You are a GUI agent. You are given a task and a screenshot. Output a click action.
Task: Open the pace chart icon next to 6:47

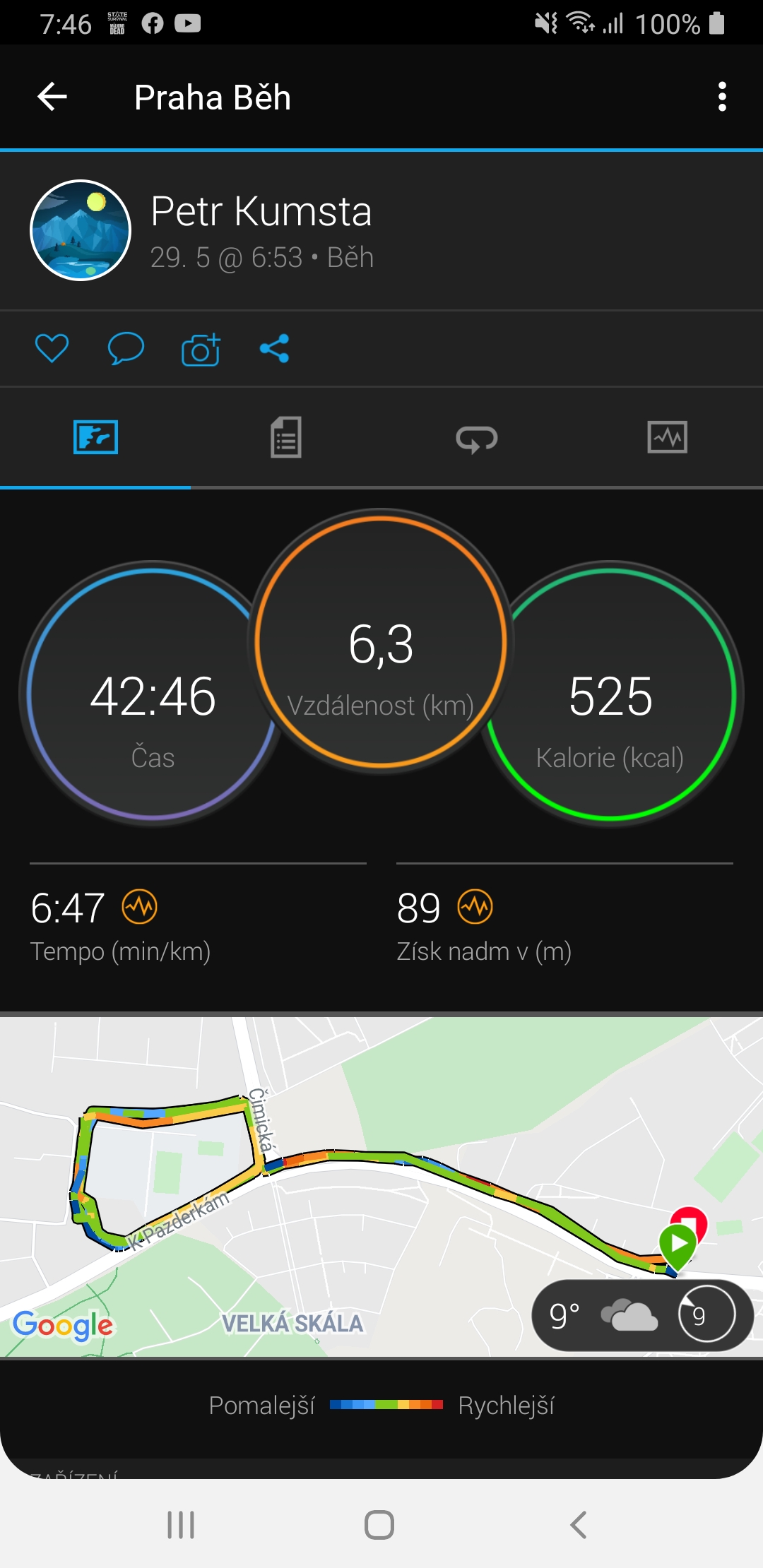pyautogui.click(x=140, y=907)
